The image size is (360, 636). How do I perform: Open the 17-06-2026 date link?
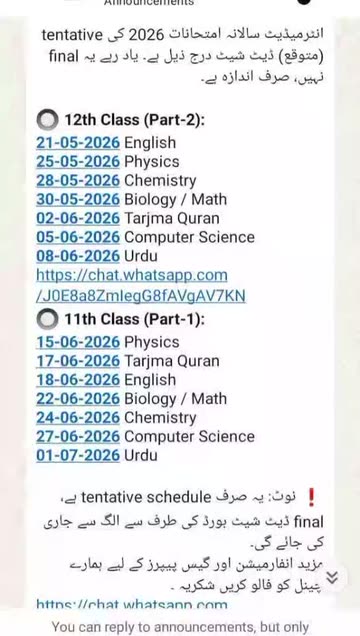[x=78, y=361]
